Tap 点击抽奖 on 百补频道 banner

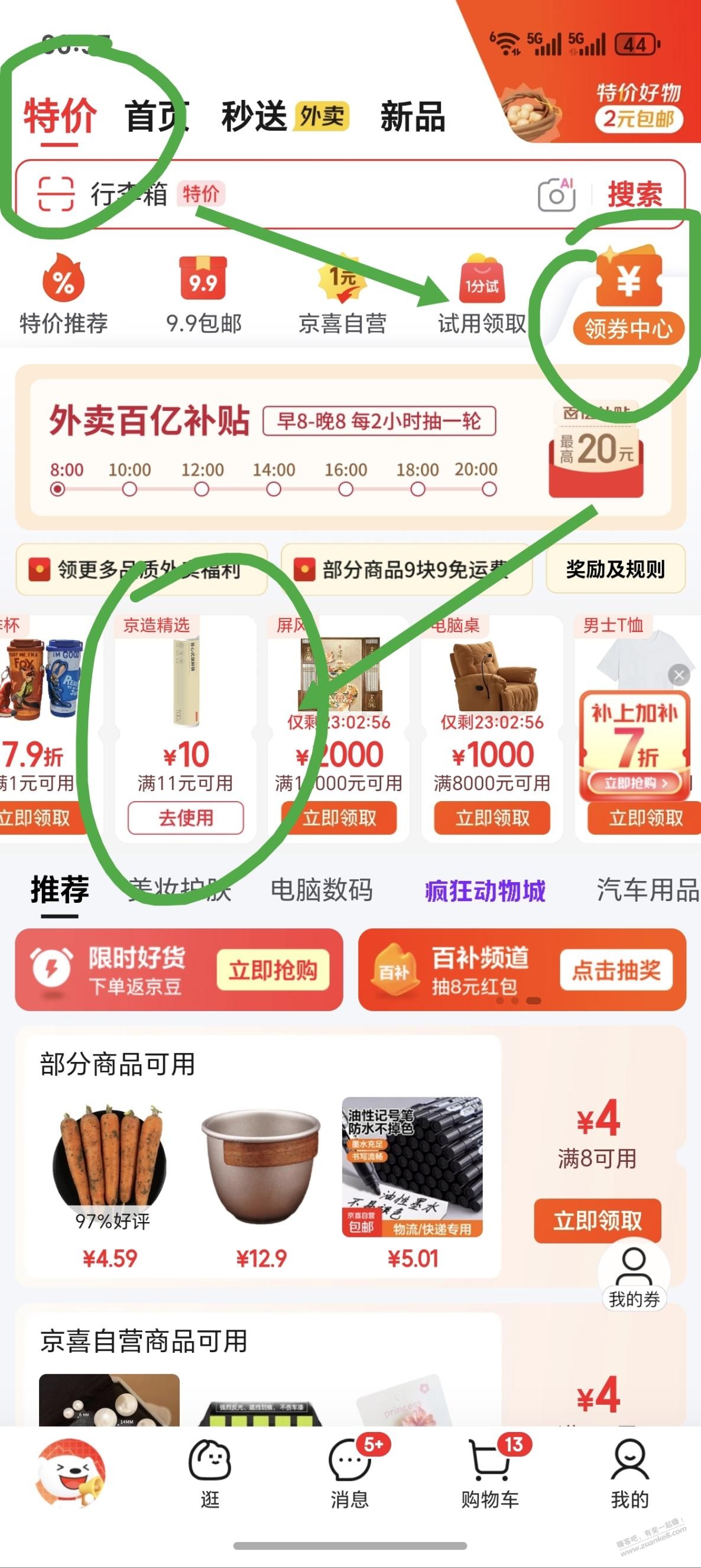pyautogui.click(x=616, y=970)
